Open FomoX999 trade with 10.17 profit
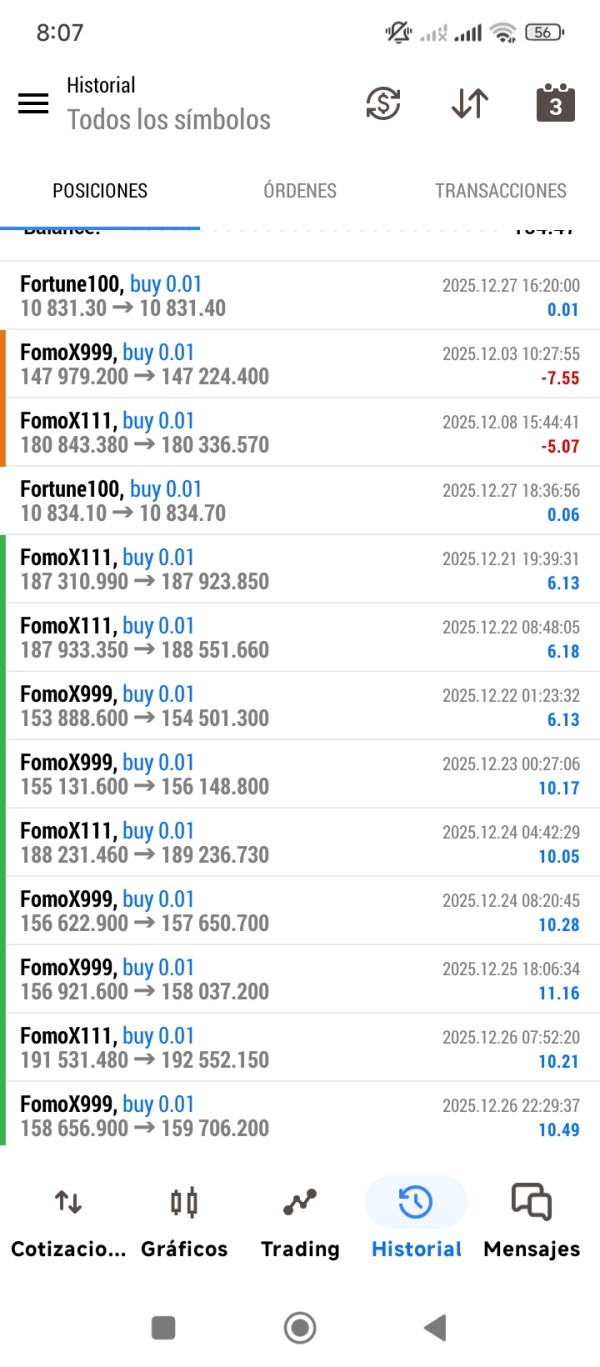Image resolution: width=600 pixels, height=1367 pixels. tap(300, 774)
